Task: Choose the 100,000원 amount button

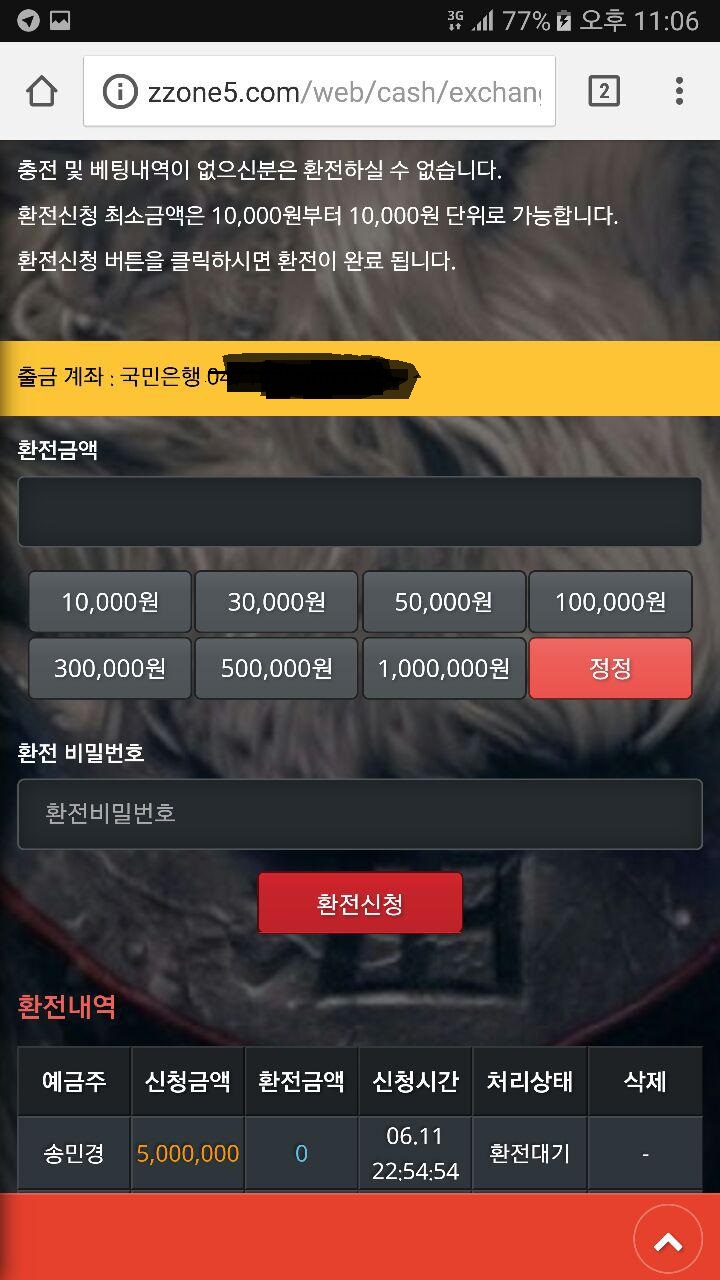Action: coord(610,602)
